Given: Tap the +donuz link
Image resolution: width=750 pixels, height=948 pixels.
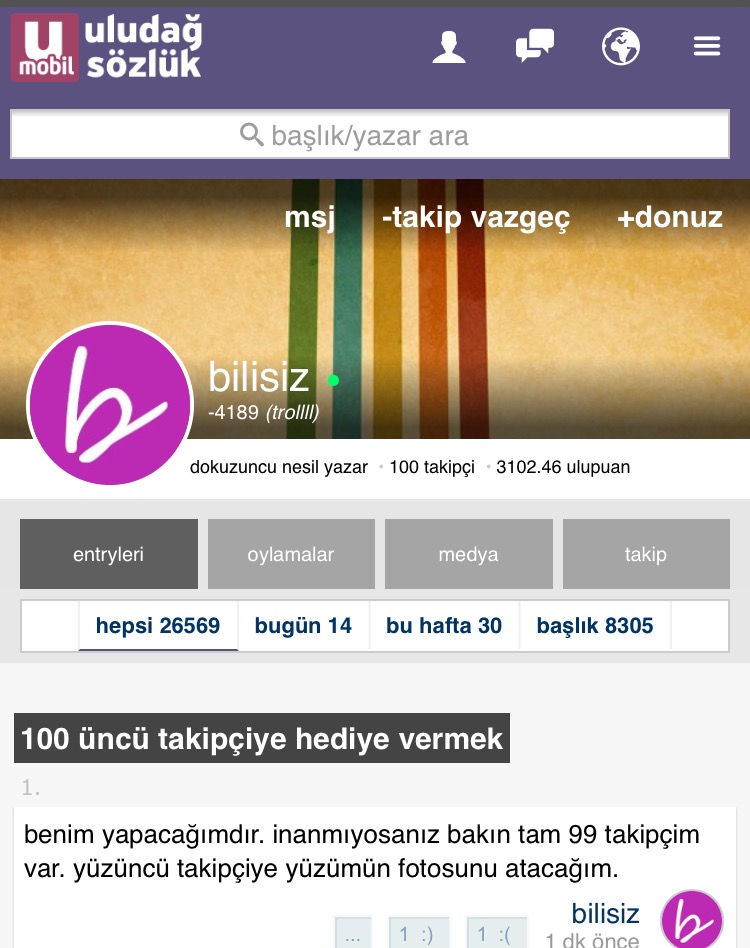Looking at the screenshot, I should coord(669,217).
